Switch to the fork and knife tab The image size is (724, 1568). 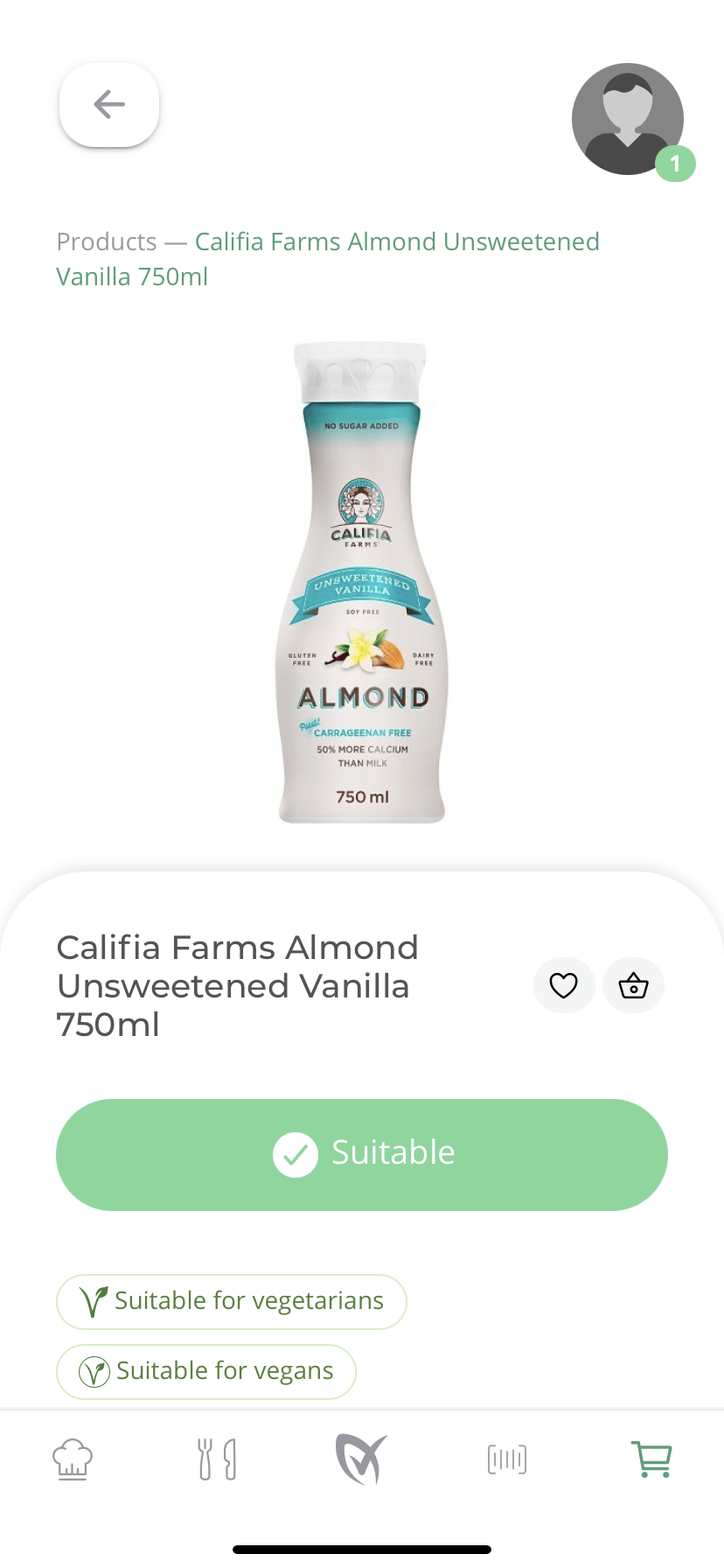218,1459
